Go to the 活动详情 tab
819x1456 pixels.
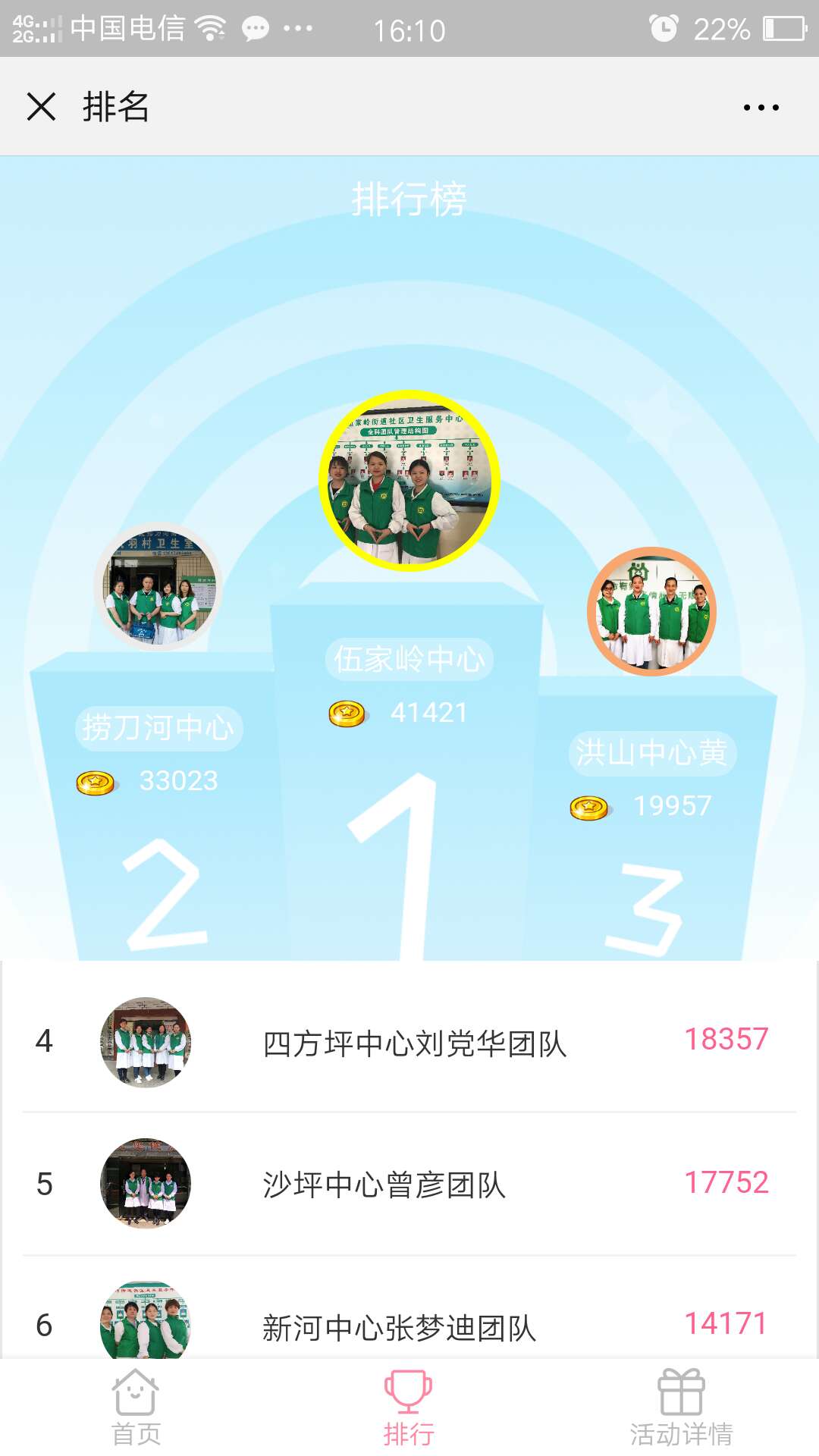681,1407
